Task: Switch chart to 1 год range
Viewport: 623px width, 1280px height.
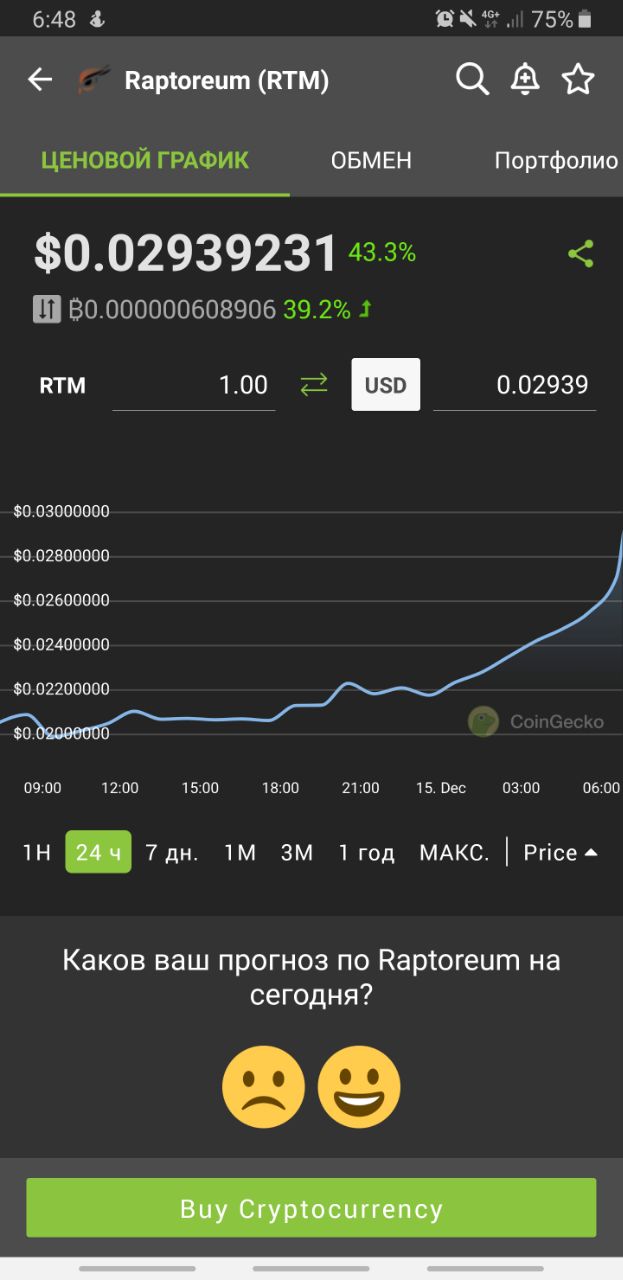Action: [x=367, y=853]
